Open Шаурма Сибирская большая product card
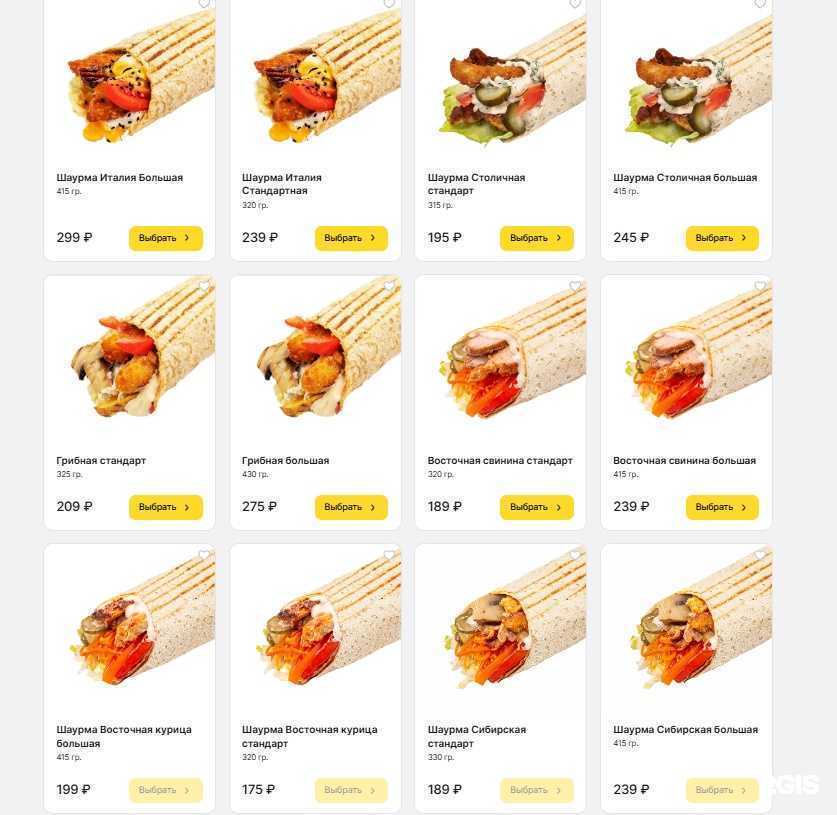Screen dimensions: 837x815 (685, 730)
